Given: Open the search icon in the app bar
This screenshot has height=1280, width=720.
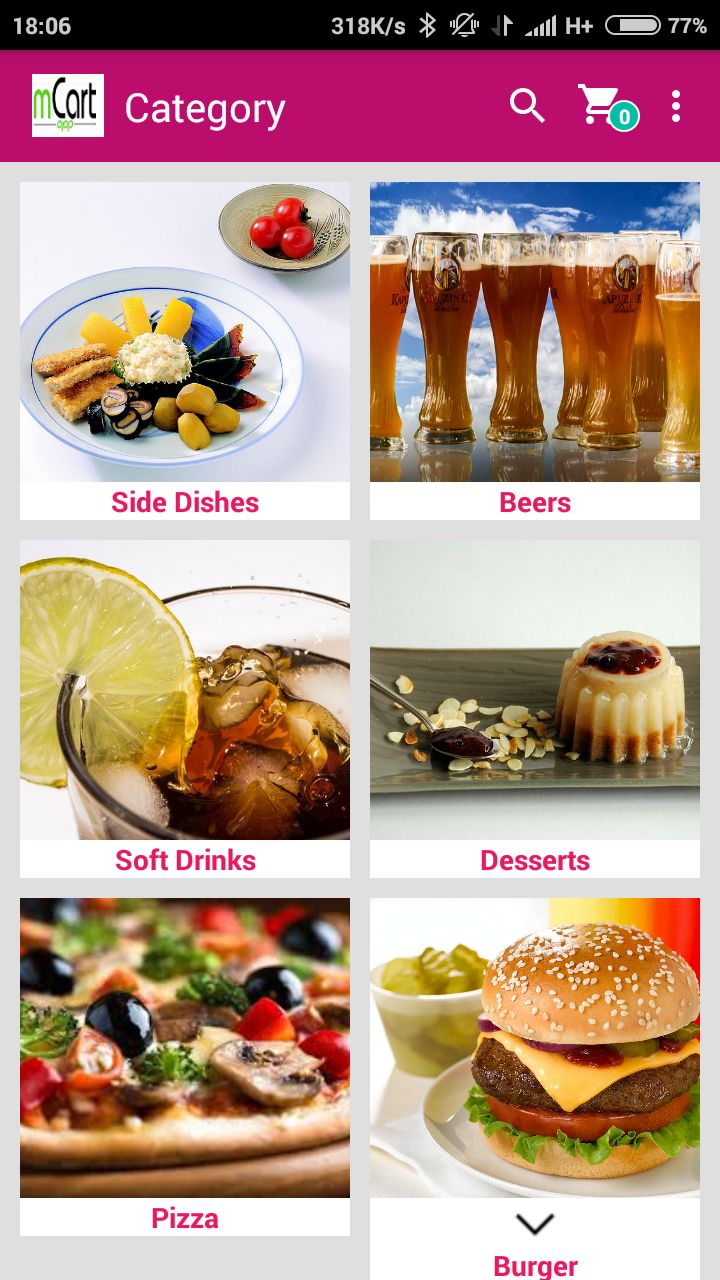Looking at the screenshot, I should 527,105.
